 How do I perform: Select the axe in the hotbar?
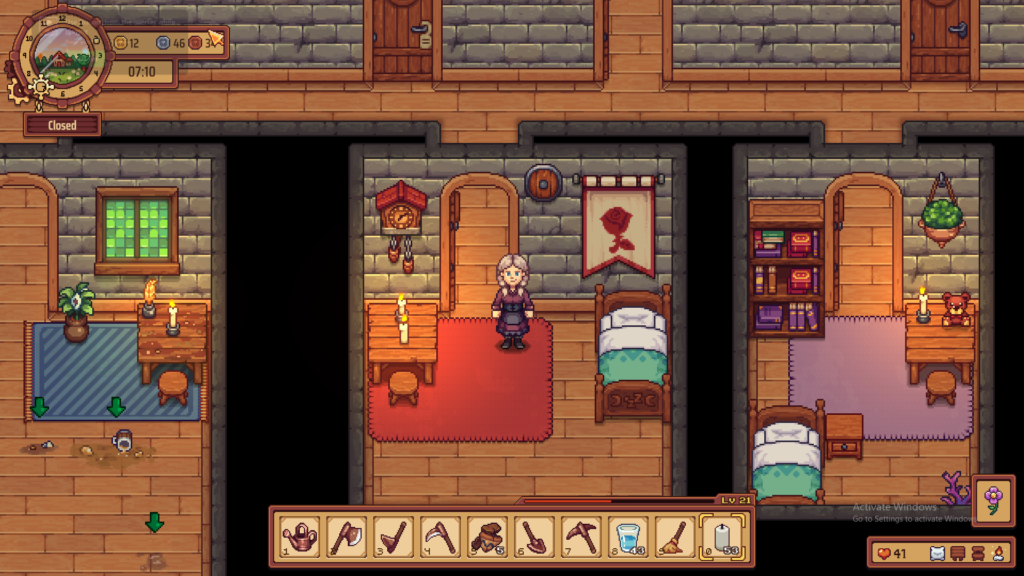coord(346,536)
